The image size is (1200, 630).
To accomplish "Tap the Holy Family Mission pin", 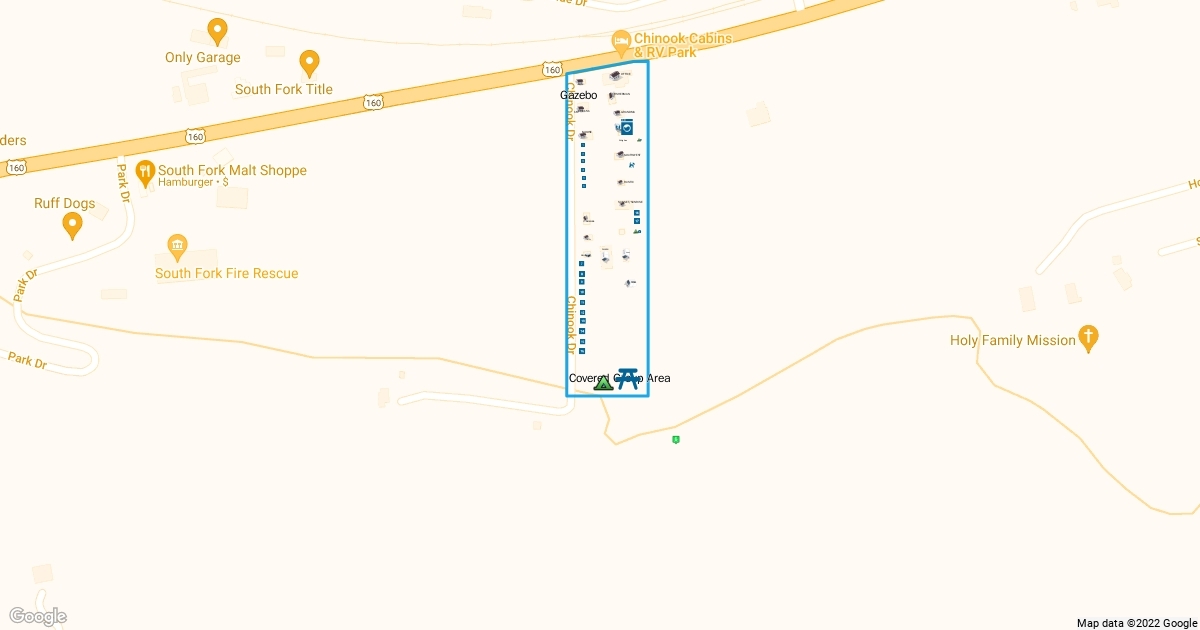I will point(1089,338).
